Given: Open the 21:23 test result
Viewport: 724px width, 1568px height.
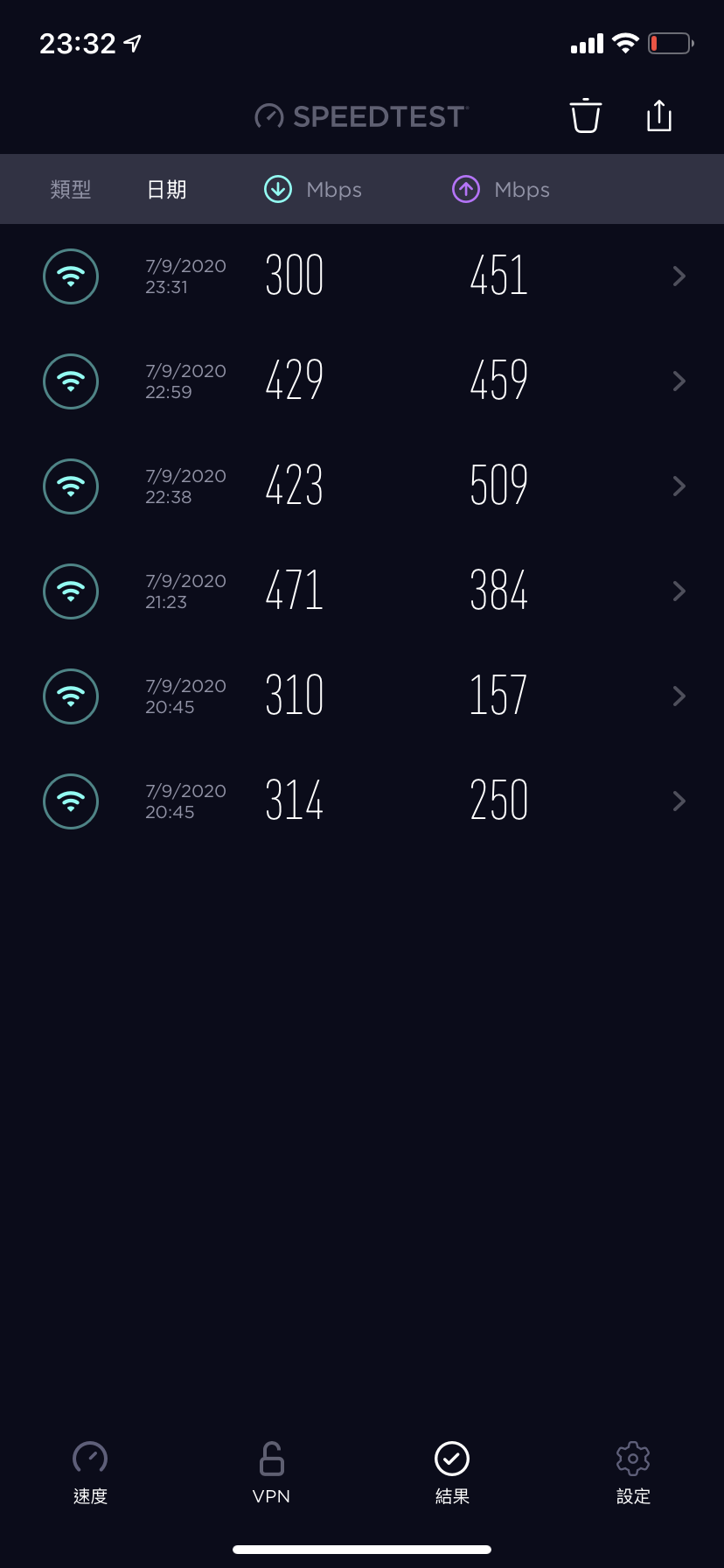Looking at the screenshot, I should tap(362, 591).
